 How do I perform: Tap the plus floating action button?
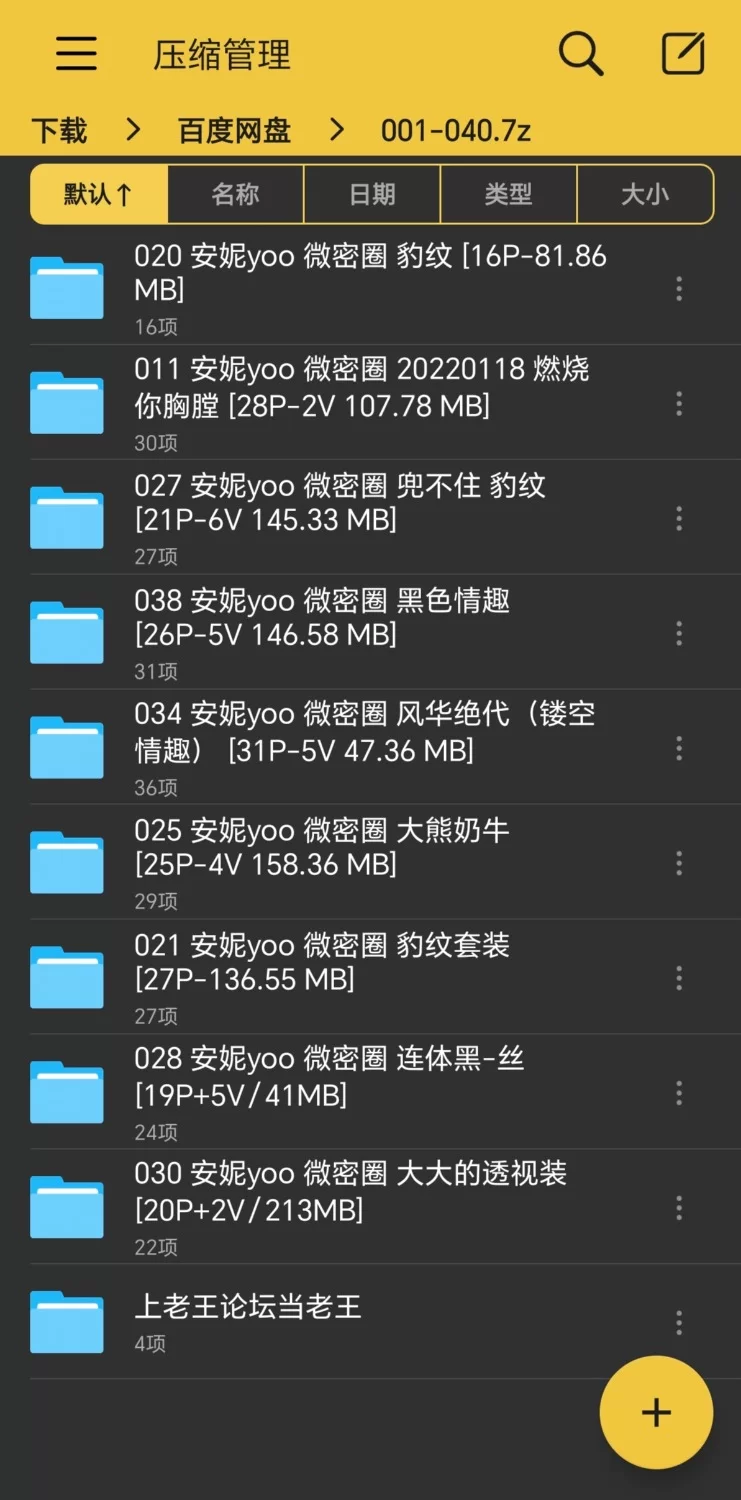coord(656,1412)
